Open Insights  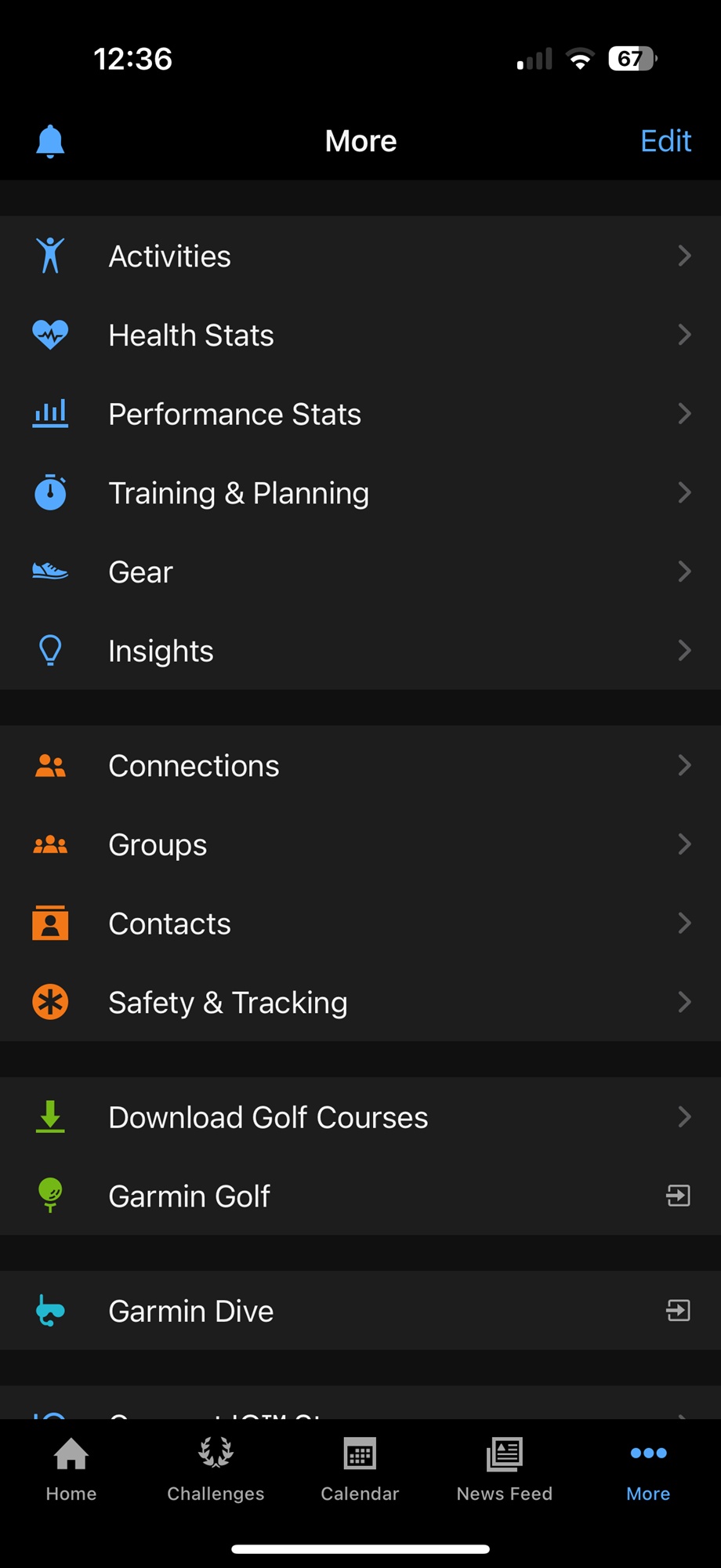(360, 651)
